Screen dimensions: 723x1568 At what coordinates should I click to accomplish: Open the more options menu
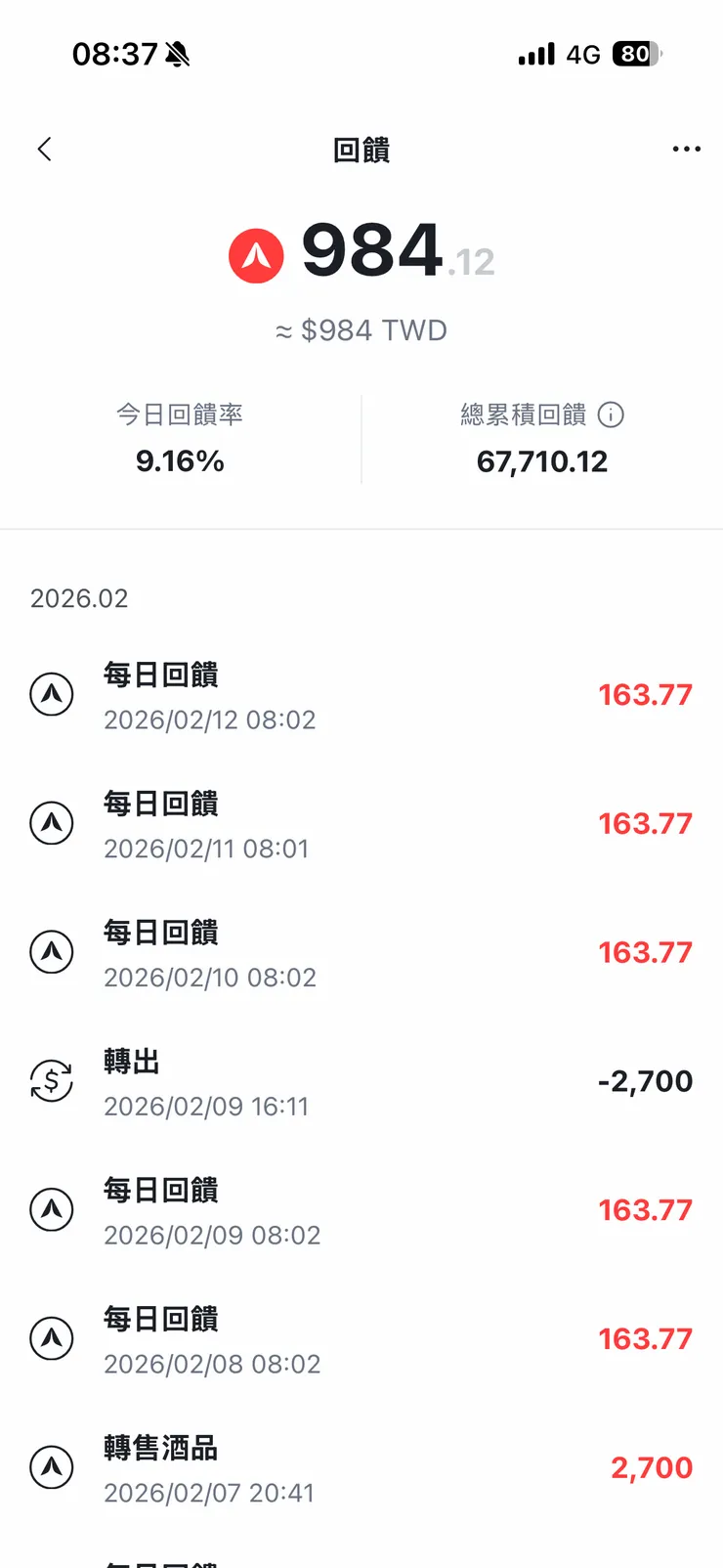click(x=687, y=149)
